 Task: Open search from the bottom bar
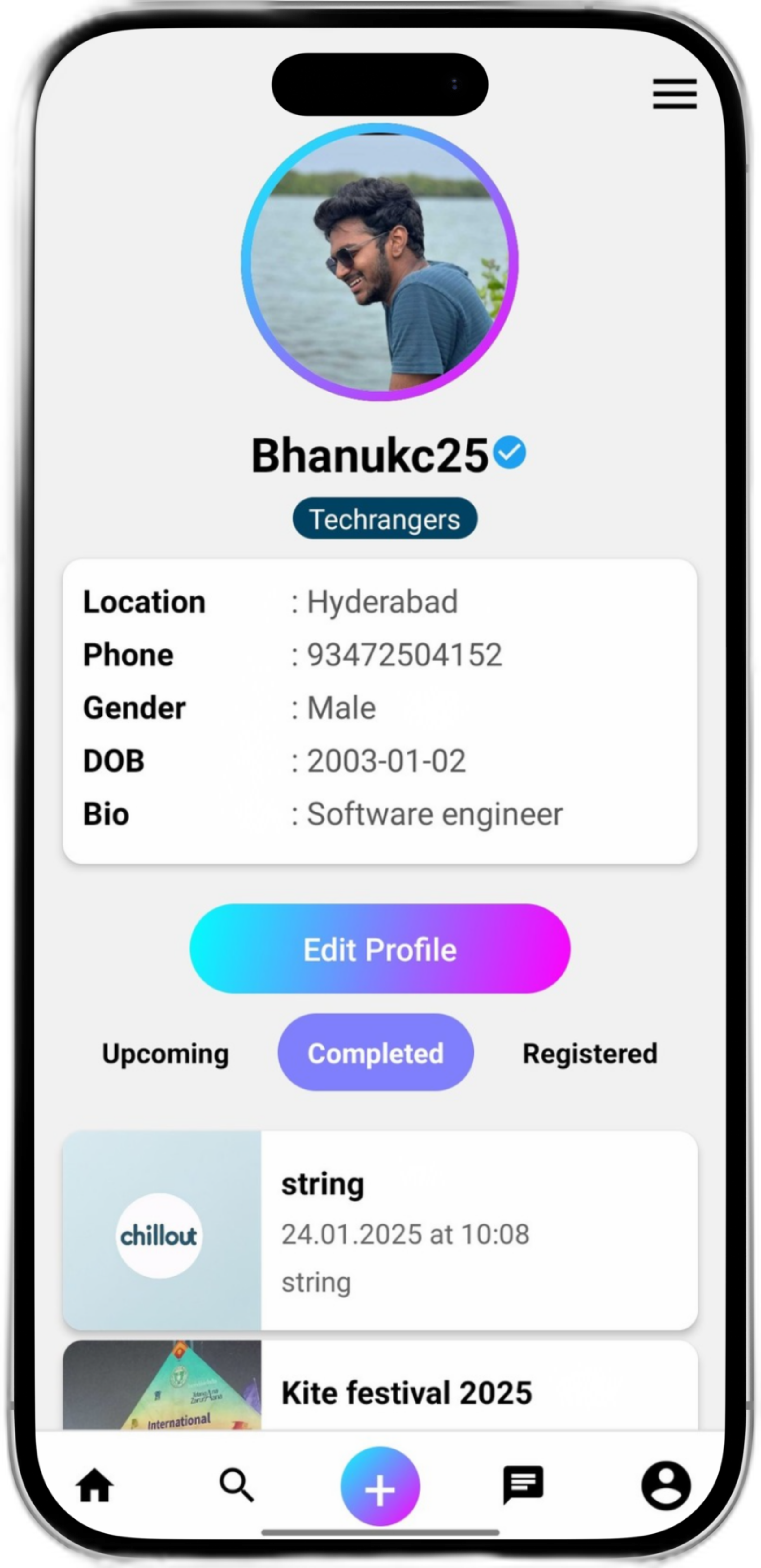coord(237,1485)
